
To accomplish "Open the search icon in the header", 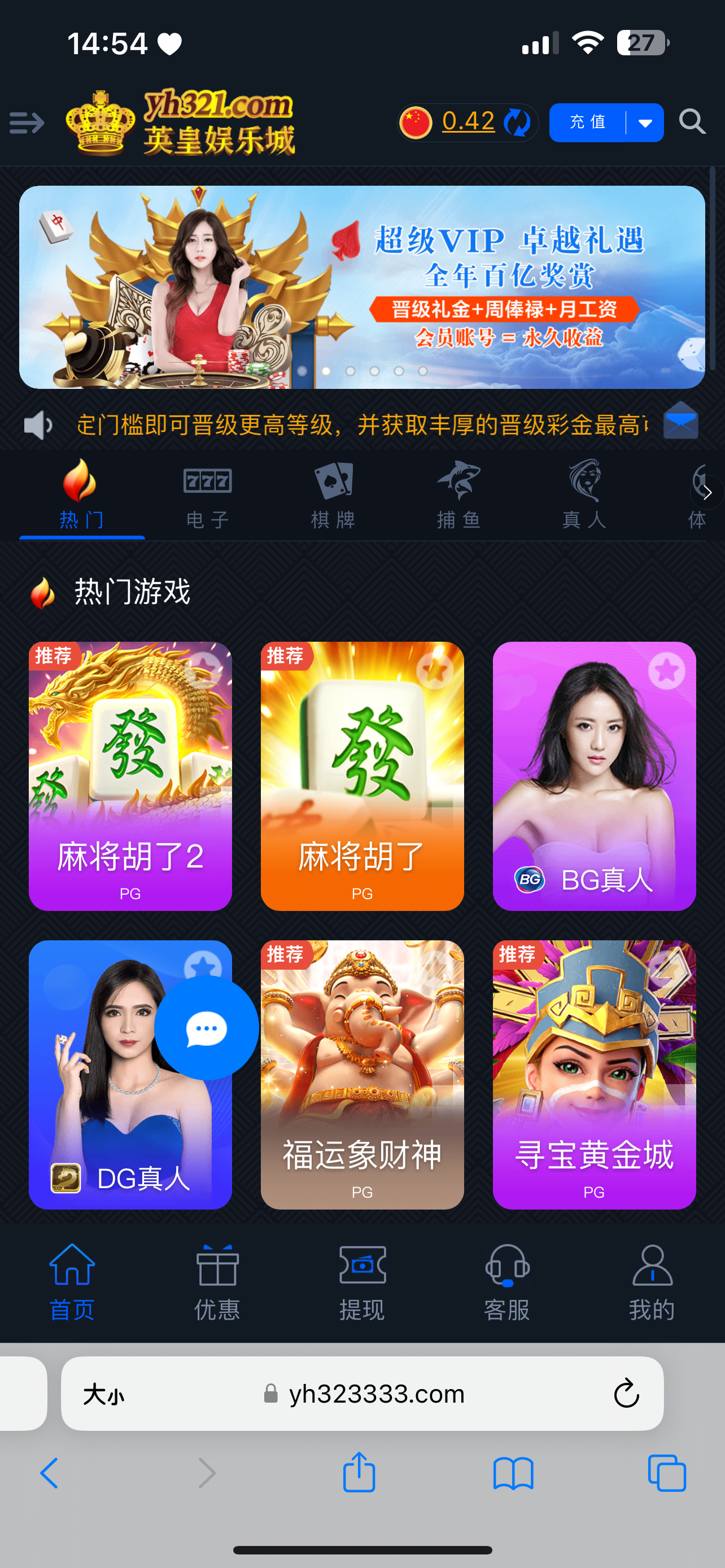I will click(691, 122).
